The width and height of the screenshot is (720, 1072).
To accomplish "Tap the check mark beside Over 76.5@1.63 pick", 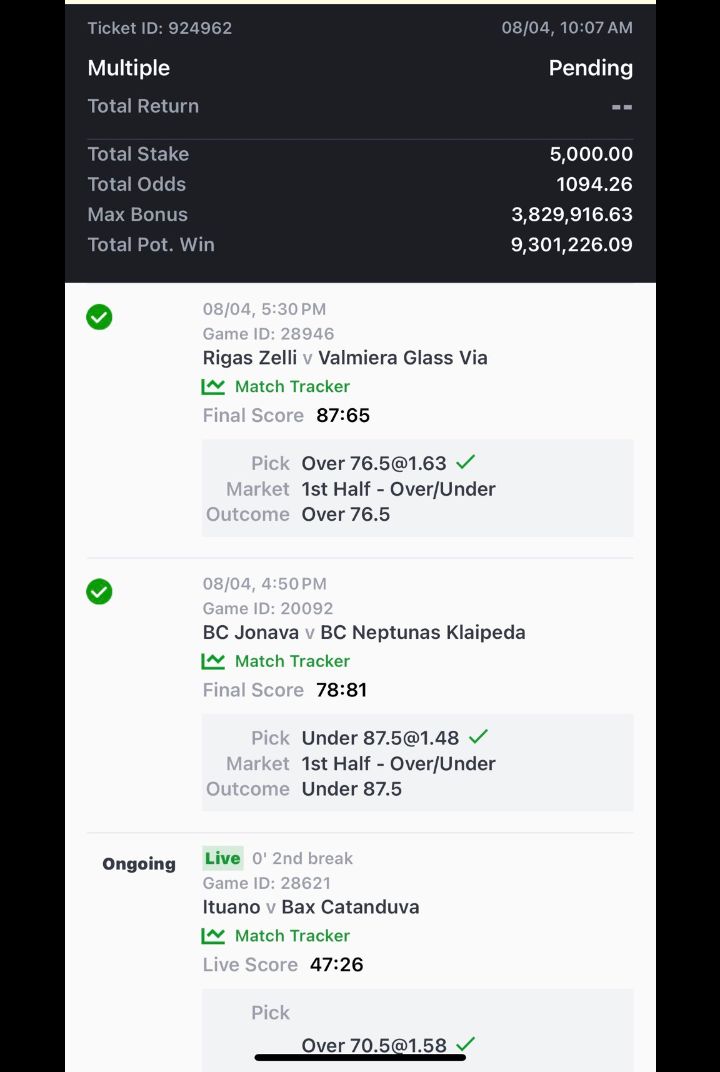I will tap(466, 462).
